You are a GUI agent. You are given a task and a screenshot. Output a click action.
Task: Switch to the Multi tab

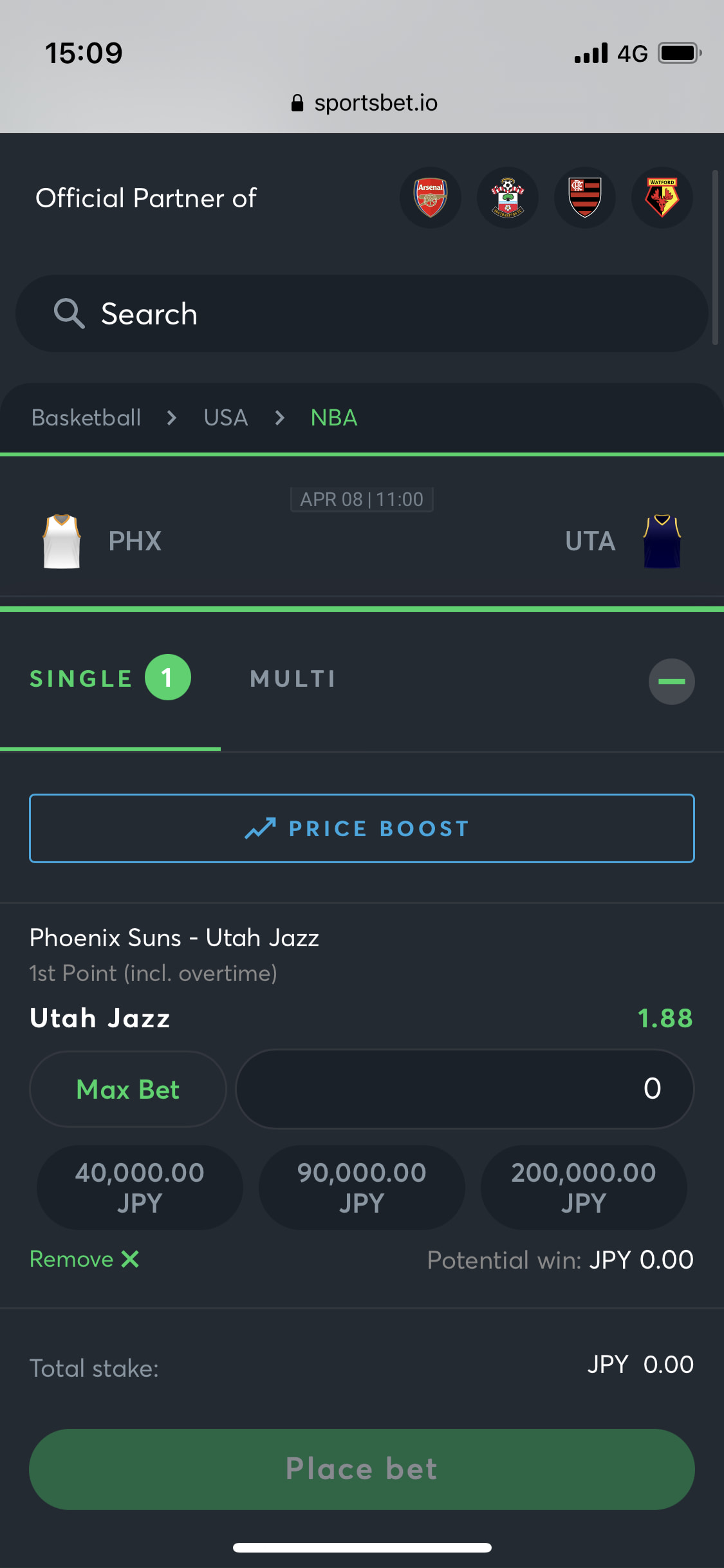pos(293,678)
